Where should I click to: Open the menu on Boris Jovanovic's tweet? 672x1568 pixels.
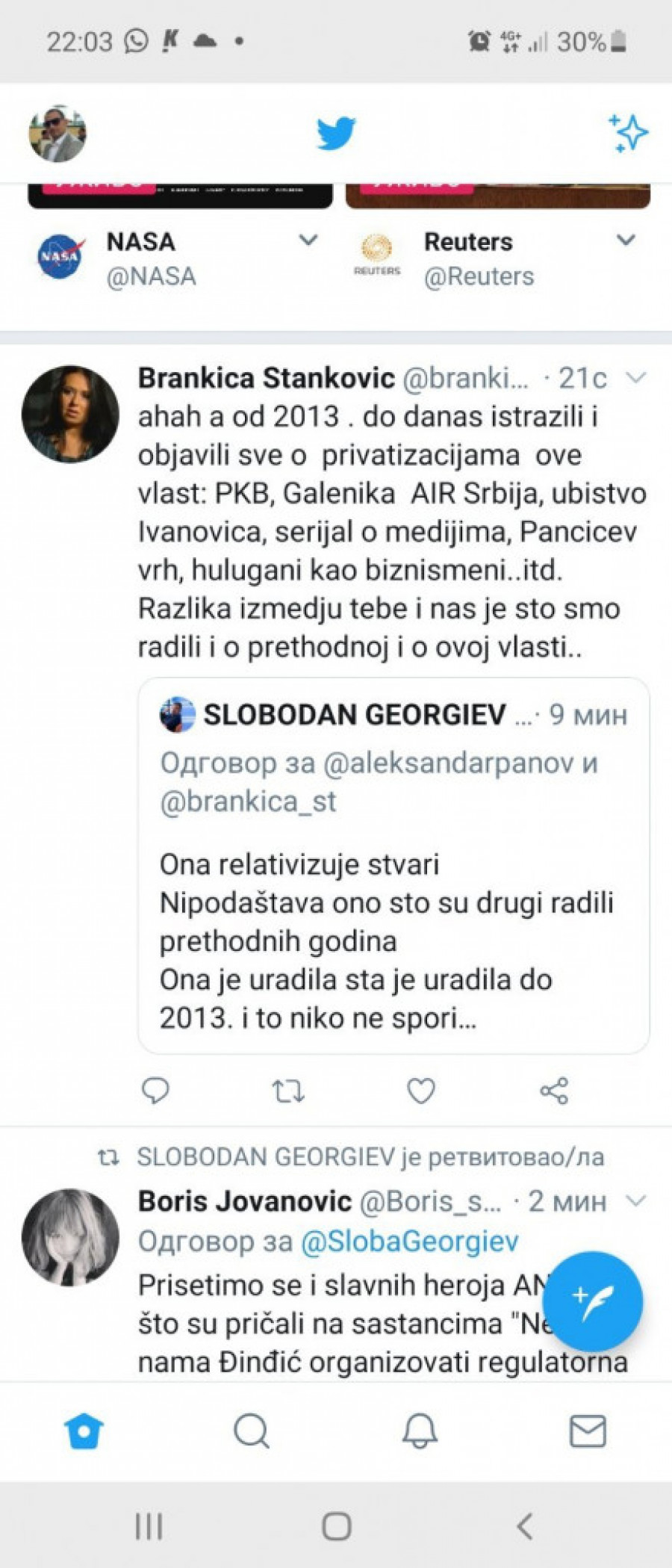[635, 1201]
